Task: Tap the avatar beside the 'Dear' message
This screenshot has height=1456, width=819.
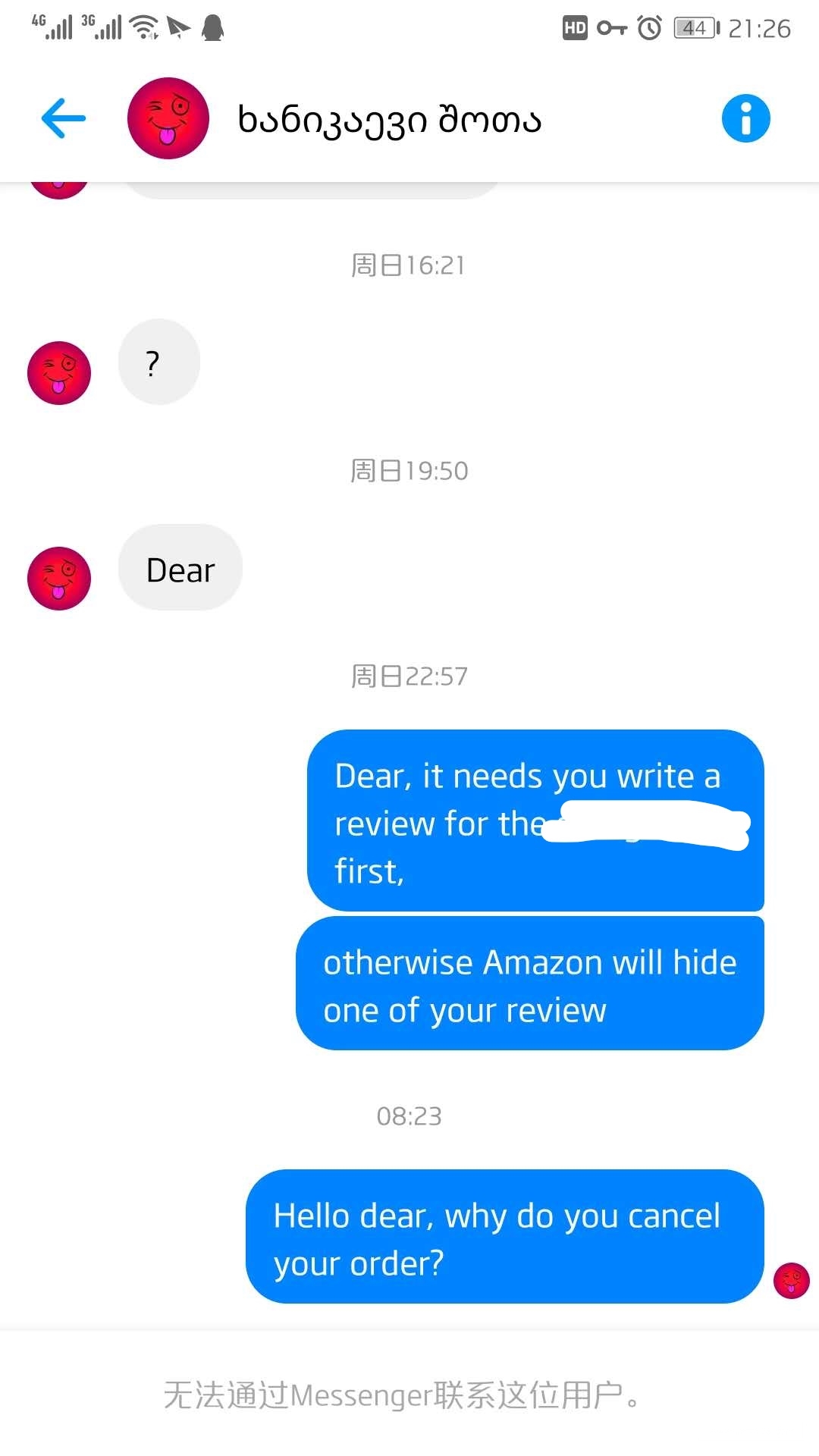Action: point(59,578)
